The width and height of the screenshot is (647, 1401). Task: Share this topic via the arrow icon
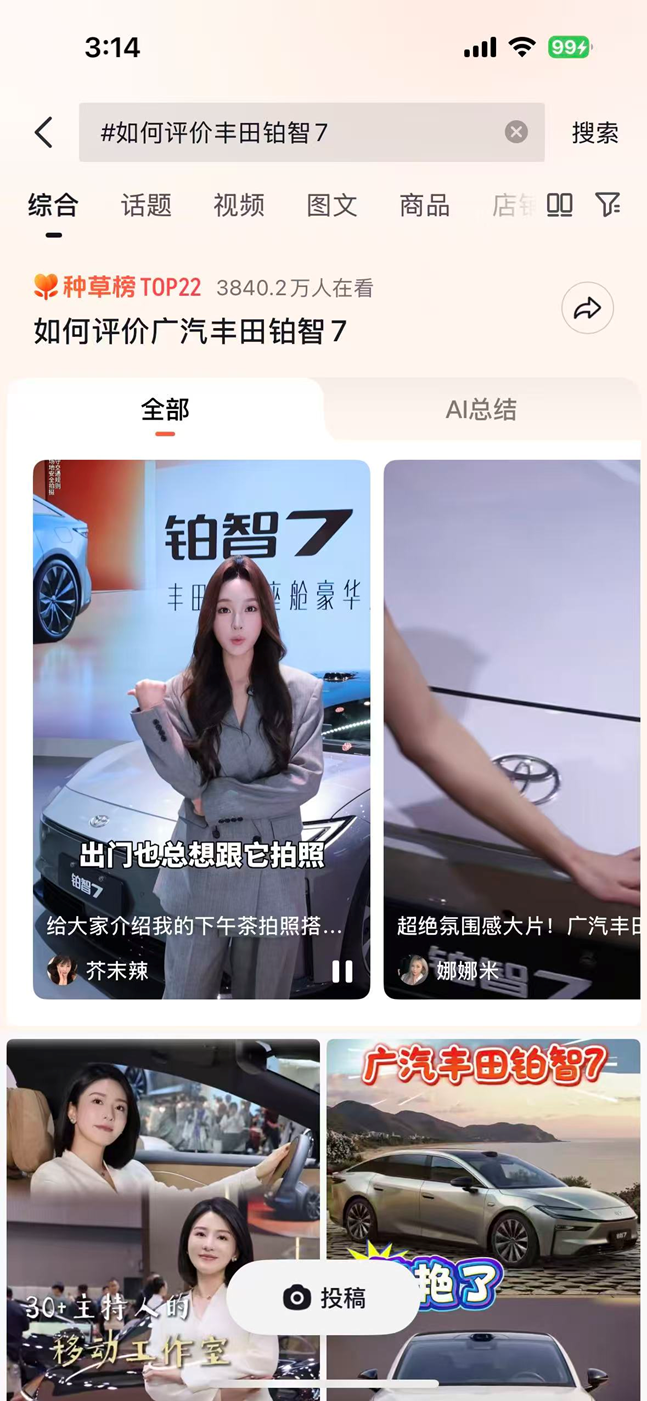tap(587, 308)
